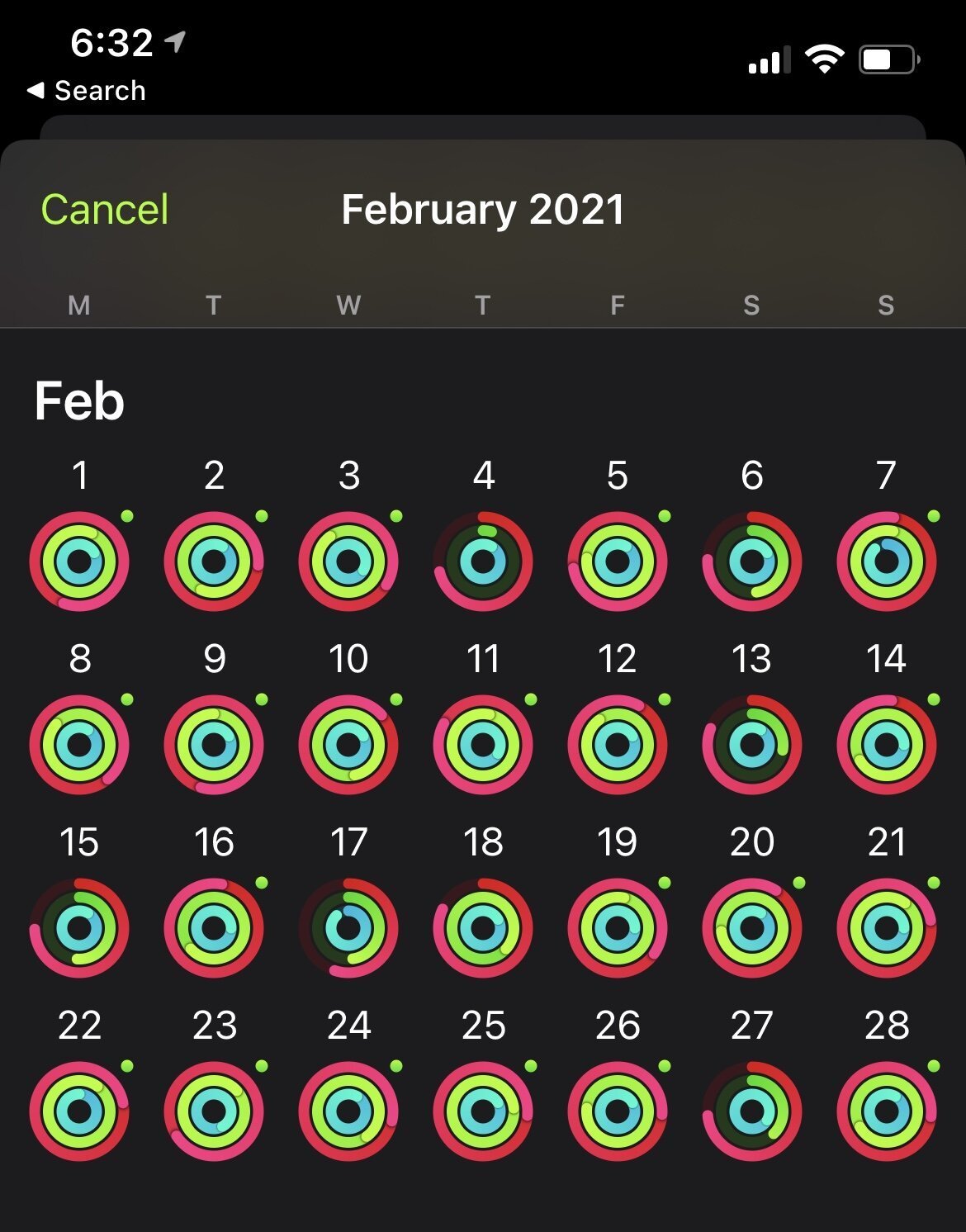
Task: Select February 12 activity rings
Action: coord(618,745)
